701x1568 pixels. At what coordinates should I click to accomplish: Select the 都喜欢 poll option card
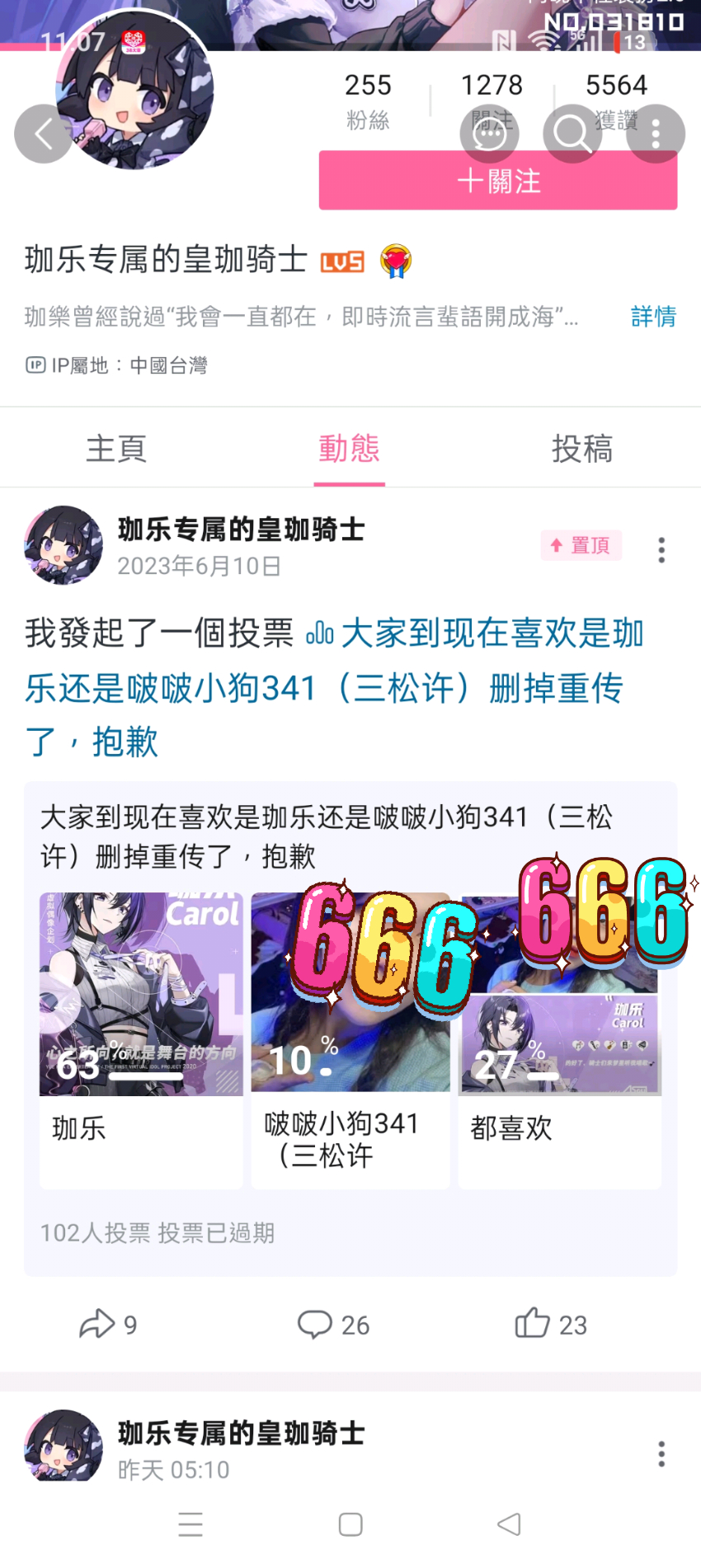pyautogui.click(x=559, y=1039)
